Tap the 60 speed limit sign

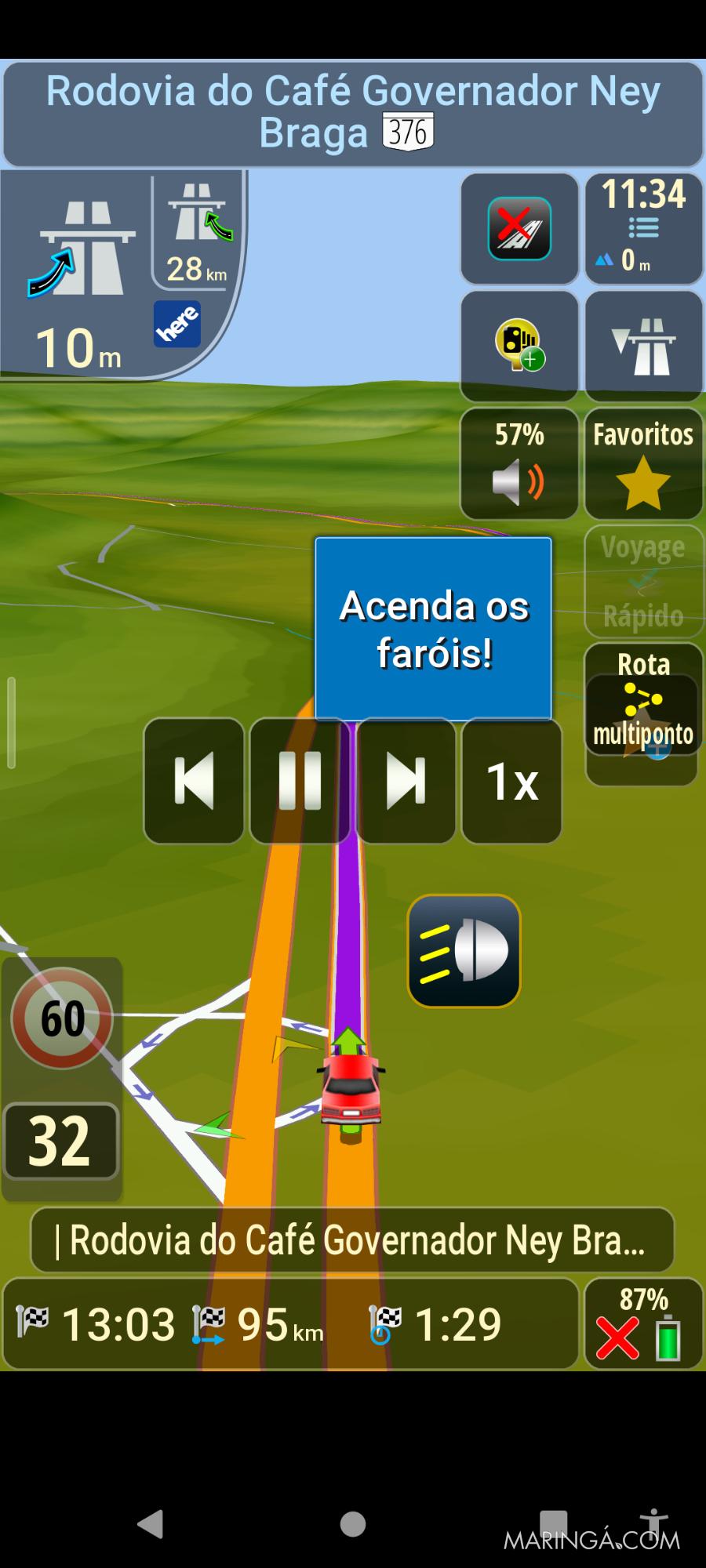coord(62,1018)
